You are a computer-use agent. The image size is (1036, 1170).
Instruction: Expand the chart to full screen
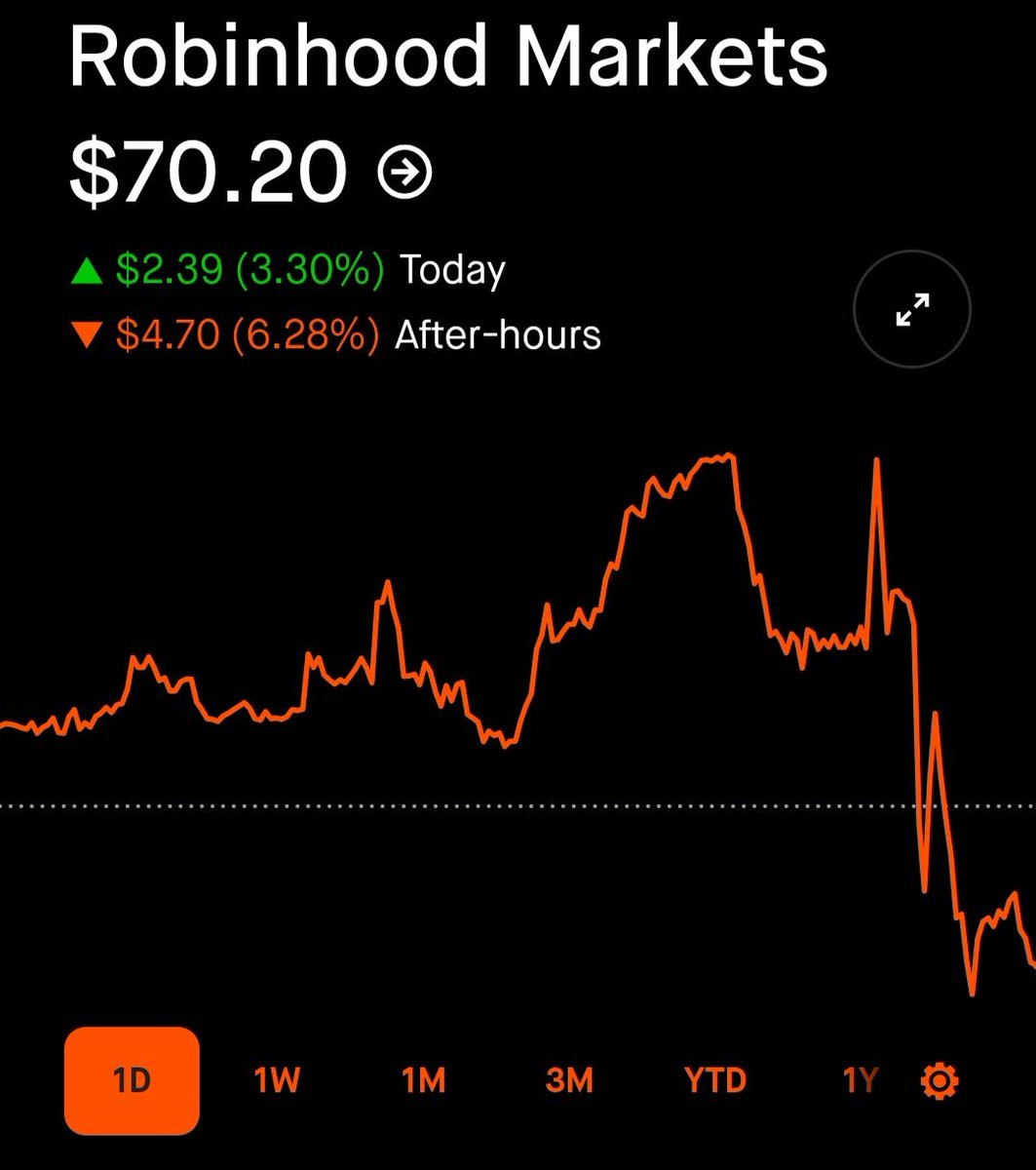pos(911,309)
